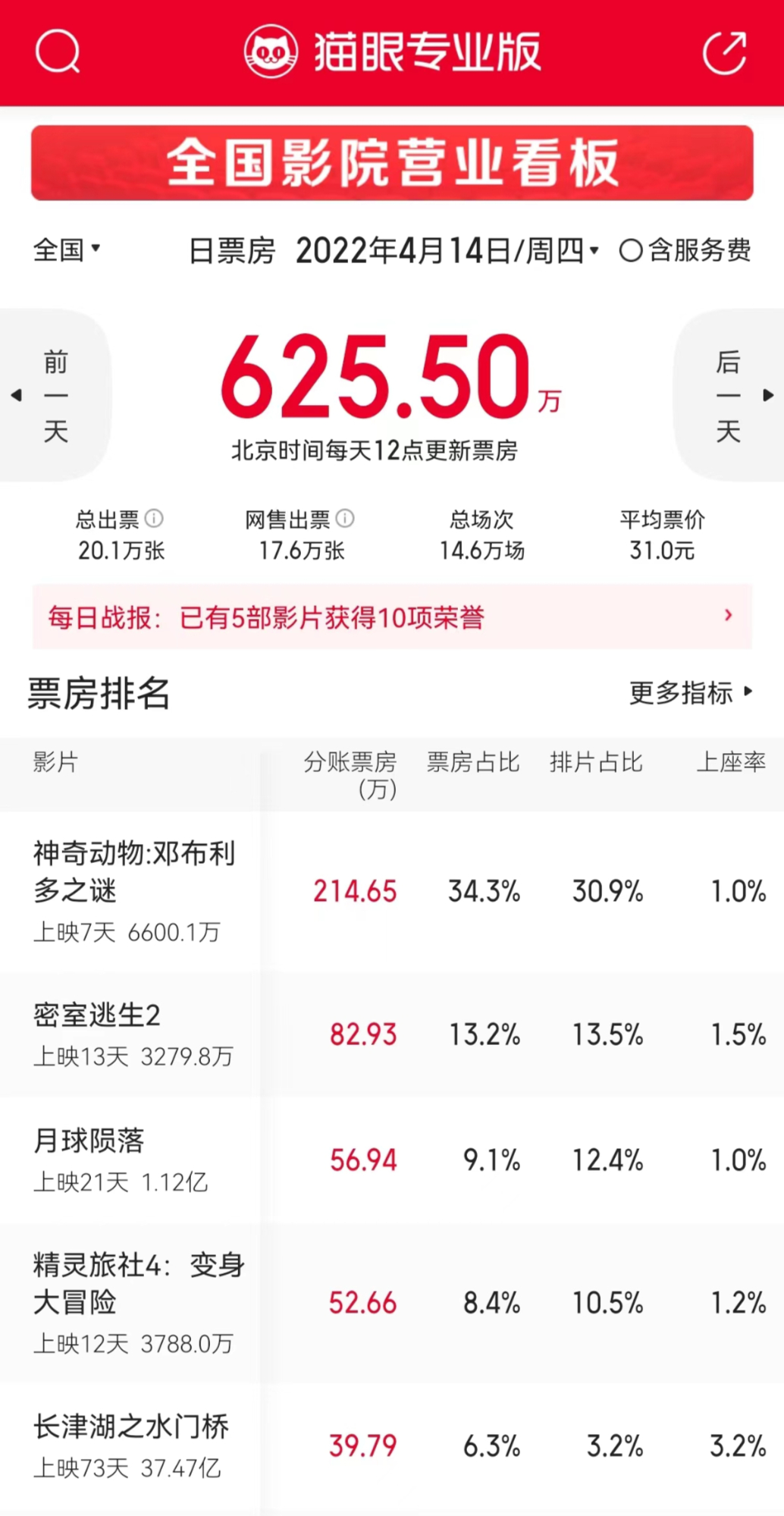Share this box office page
This screenshot has height=1516, width=784.
click(725, 52)
